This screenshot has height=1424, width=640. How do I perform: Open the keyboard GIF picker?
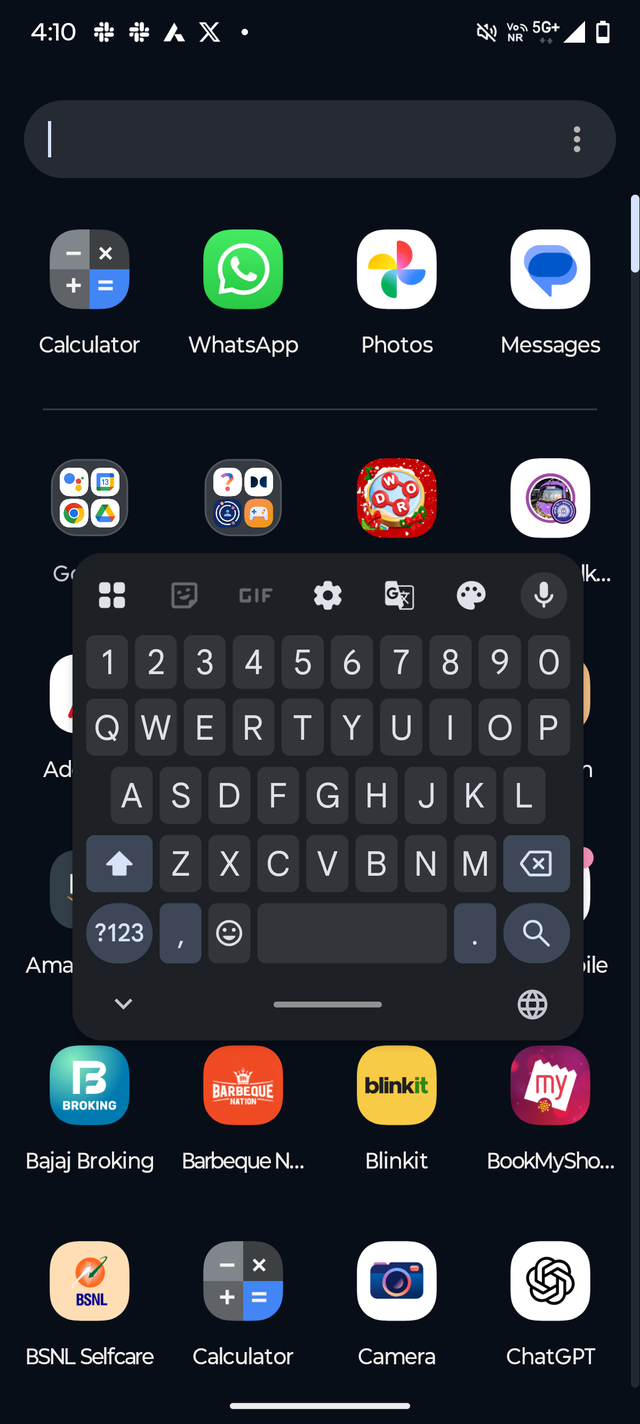tap(256, 596)
